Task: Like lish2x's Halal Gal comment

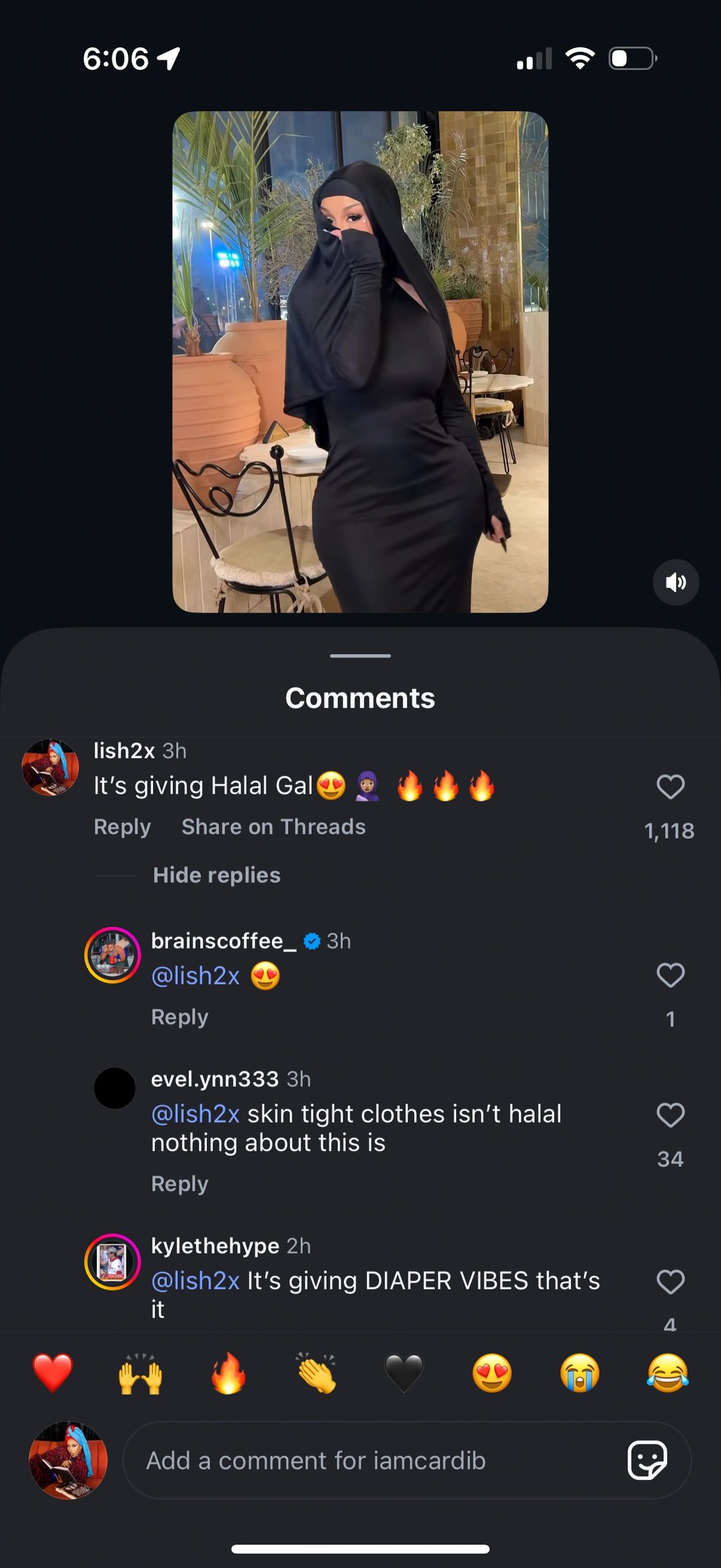Action: (x=670, y=786)
